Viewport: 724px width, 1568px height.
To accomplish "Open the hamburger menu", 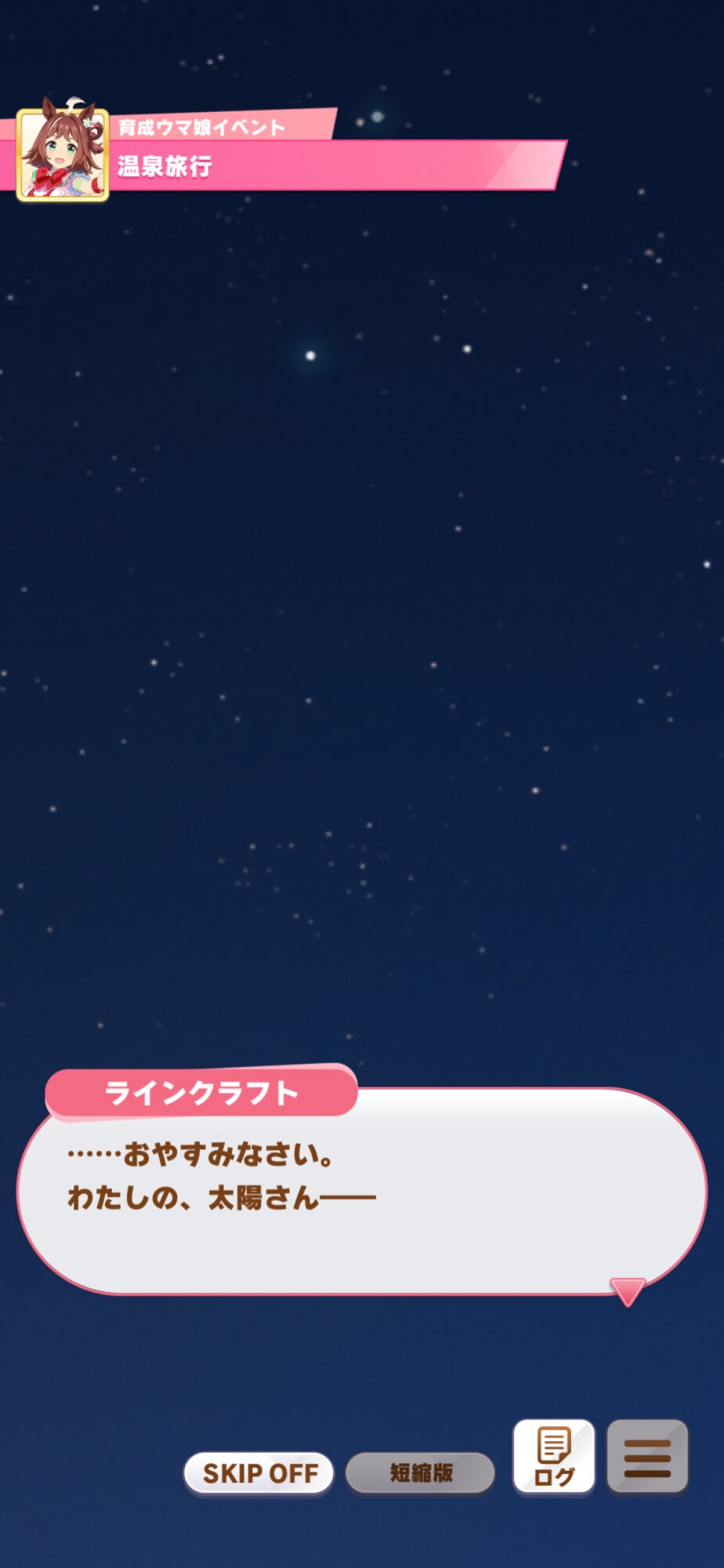I will pos(647,1457).
